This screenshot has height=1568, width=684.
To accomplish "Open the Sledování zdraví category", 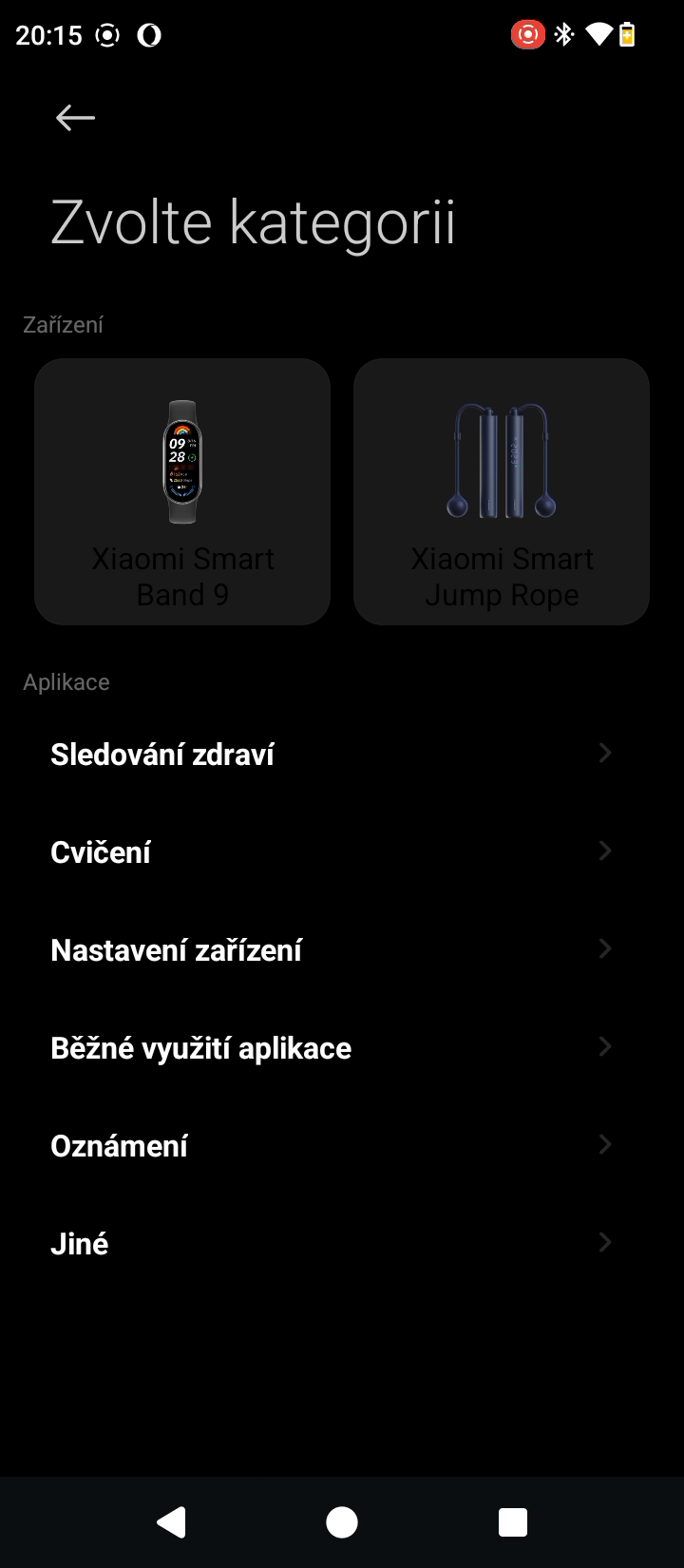I will [x=331, y=755].
